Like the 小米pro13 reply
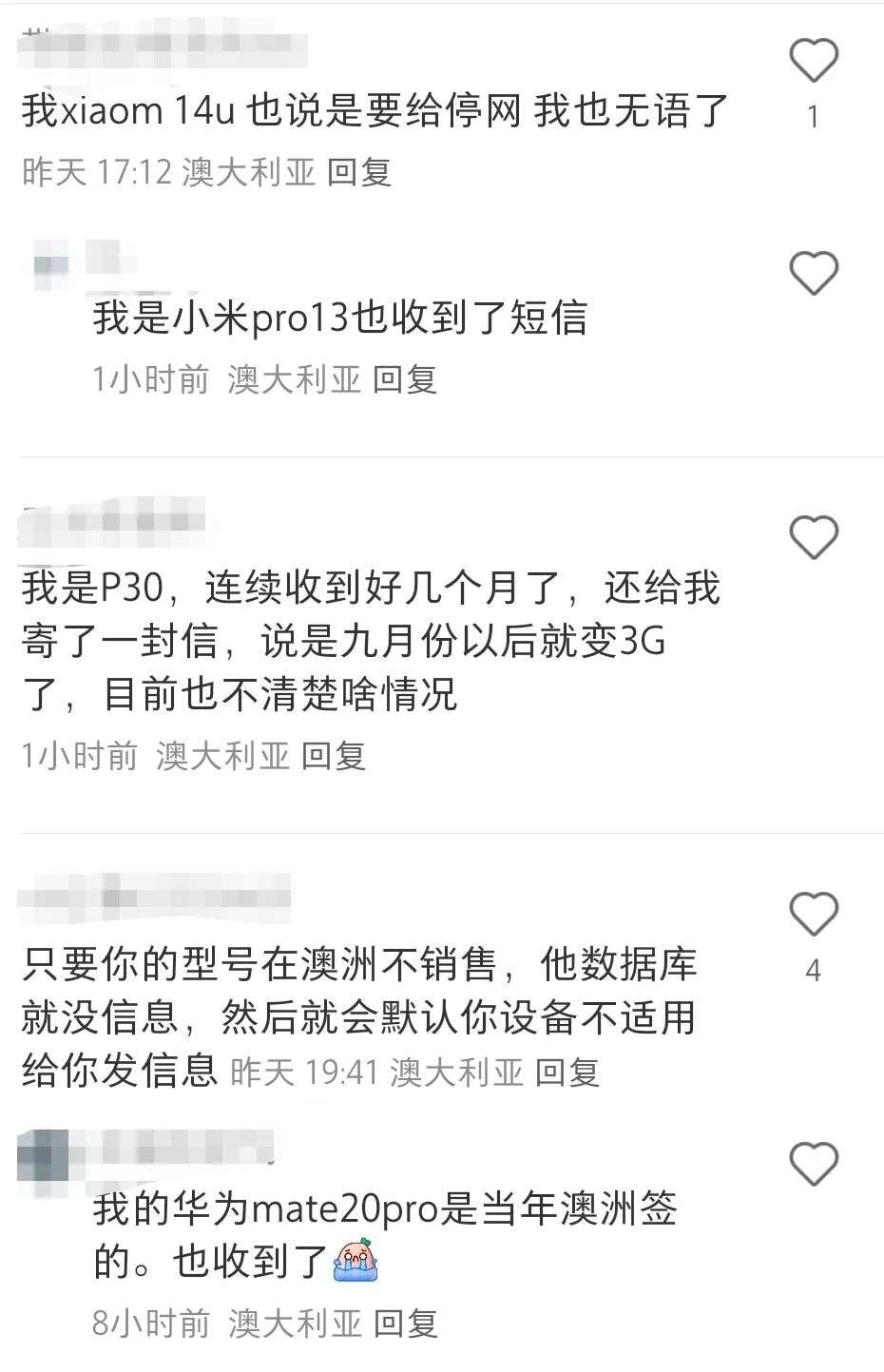Screen dimensions: 884x1372 click(x=814, y=274)
